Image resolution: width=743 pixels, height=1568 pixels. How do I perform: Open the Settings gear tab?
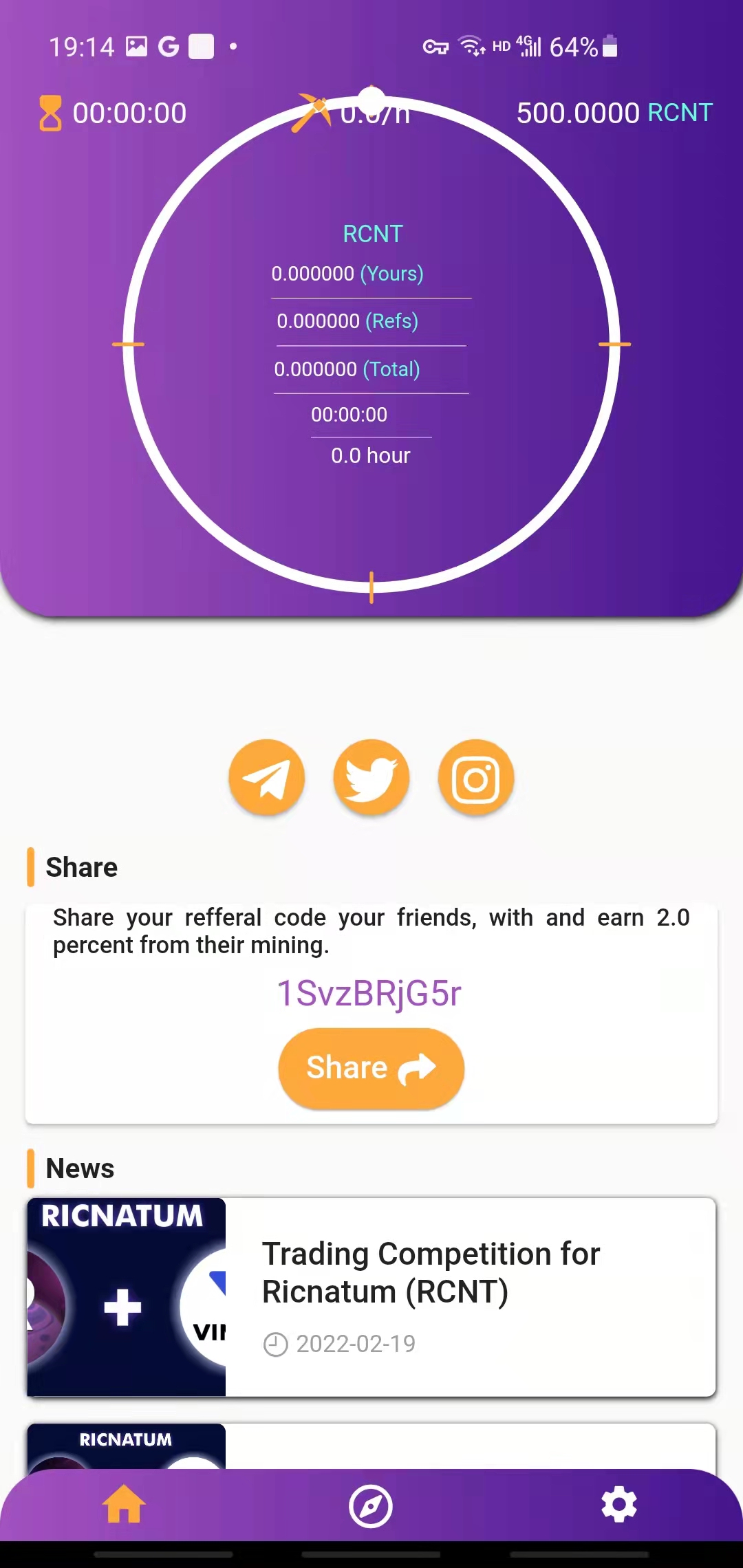619,1504
